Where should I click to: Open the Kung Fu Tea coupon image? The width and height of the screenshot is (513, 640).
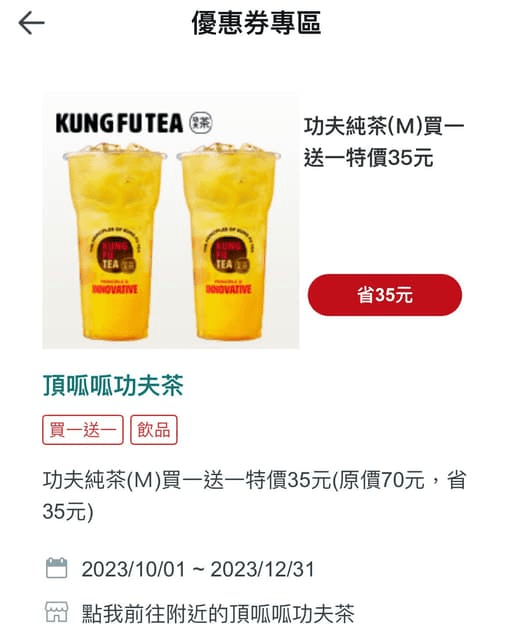(x=171, y=221)
